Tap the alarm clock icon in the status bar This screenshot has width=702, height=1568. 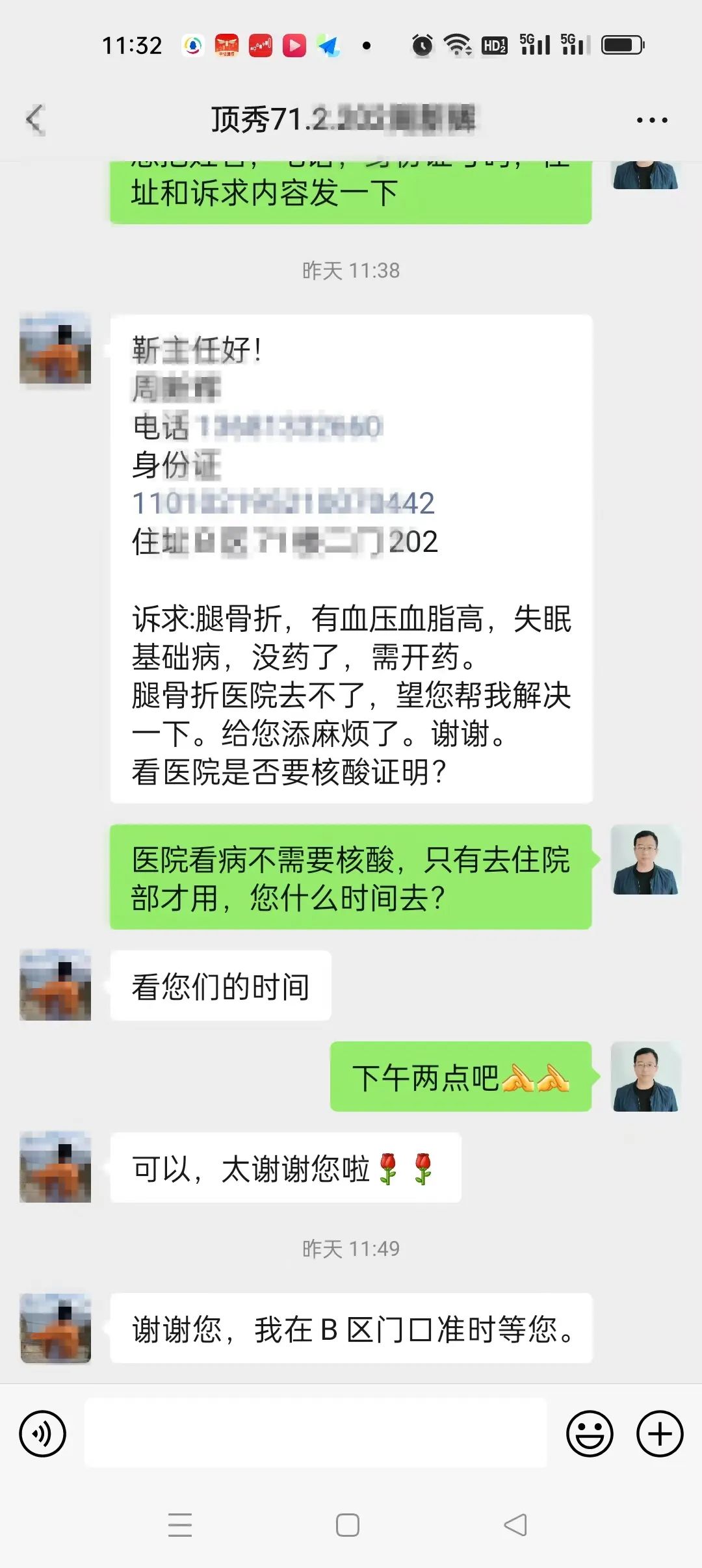[x=422, y=46]
